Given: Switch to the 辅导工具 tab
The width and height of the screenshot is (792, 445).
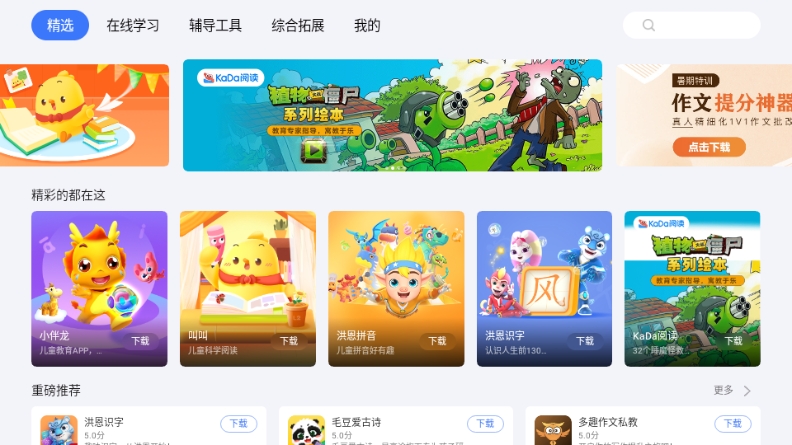Looking at the screenshot, I should click(x=215, y=26).
